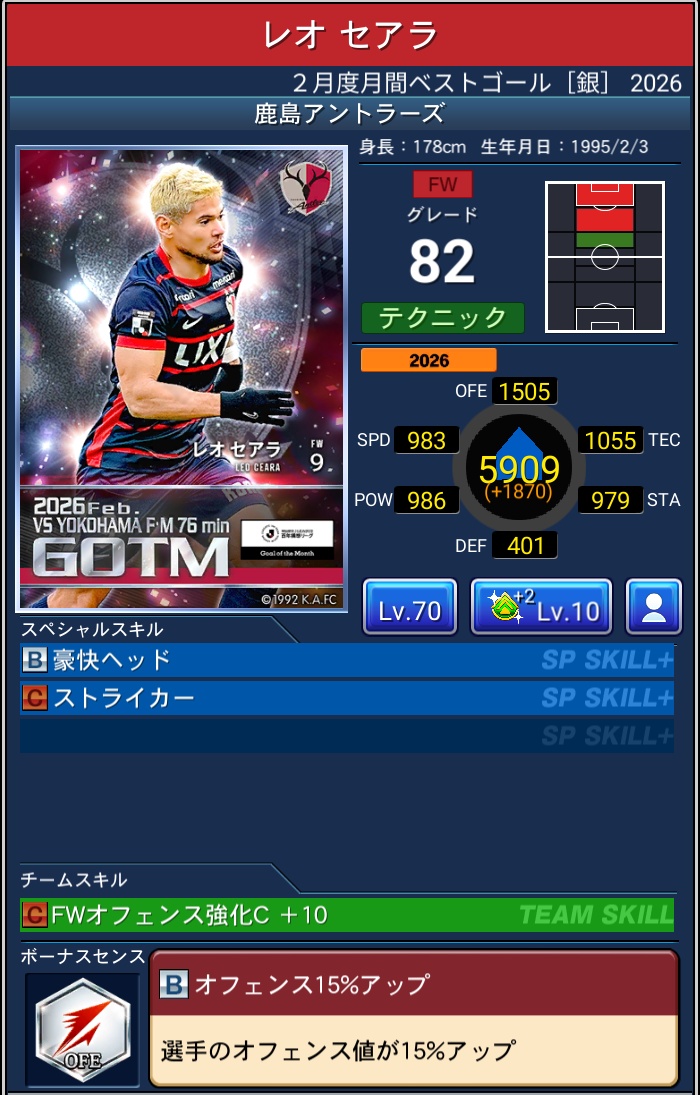Open the player profile icon button
Viewport: 700px width, 1095px height.
coord(654,607)
